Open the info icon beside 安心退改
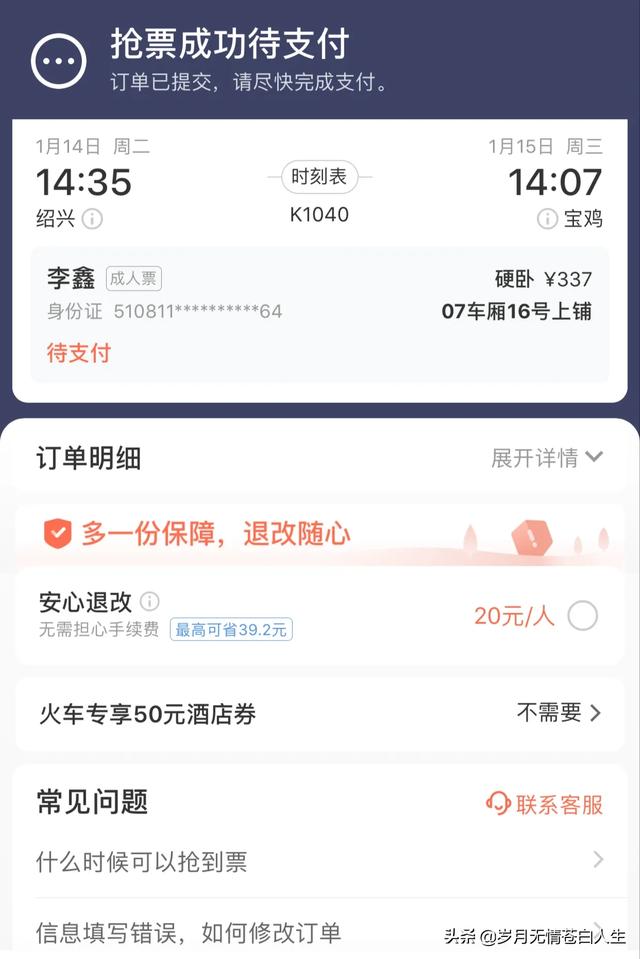 tap(150, 601)
